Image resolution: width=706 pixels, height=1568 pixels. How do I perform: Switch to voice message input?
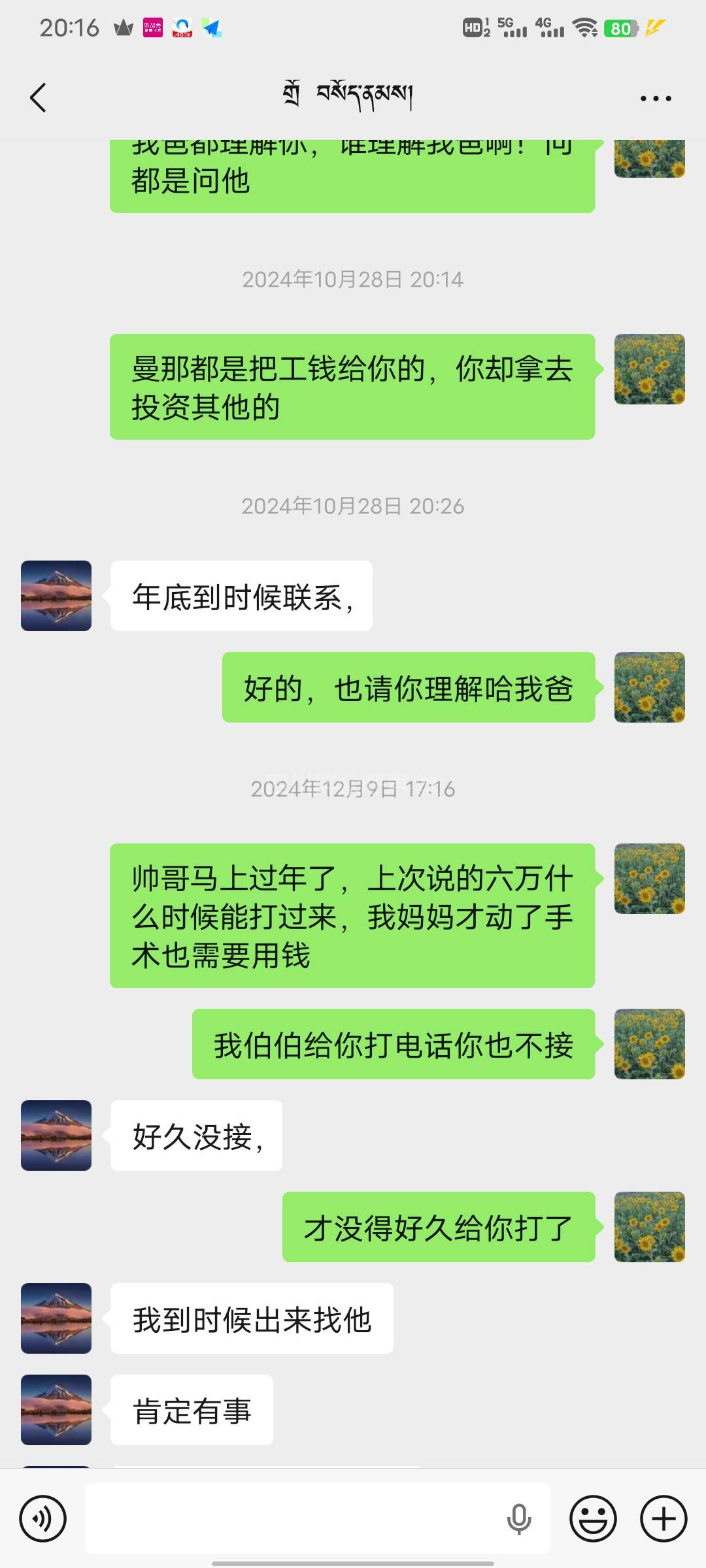[x=43, y=1518]
